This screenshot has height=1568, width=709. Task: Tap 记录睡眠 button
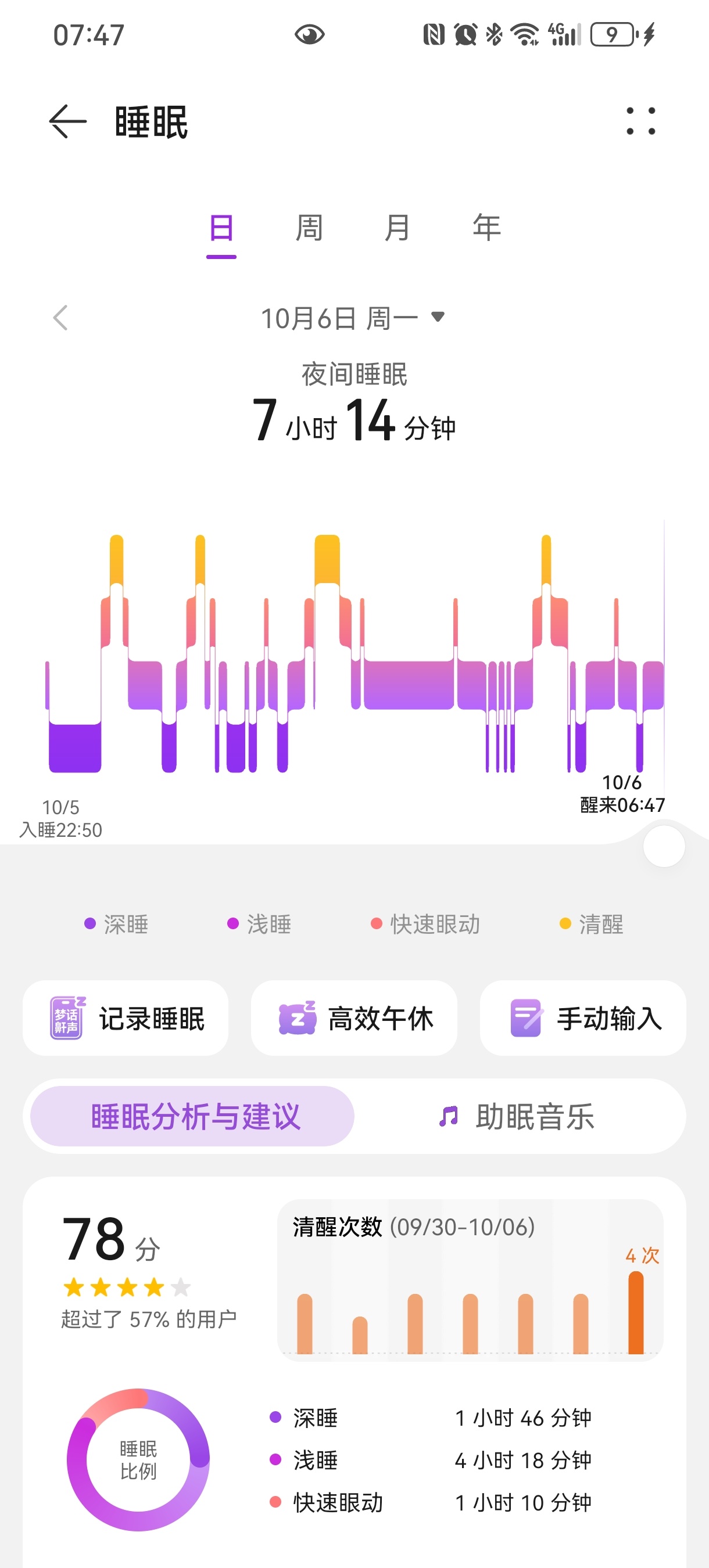[x=126, y=1017]
